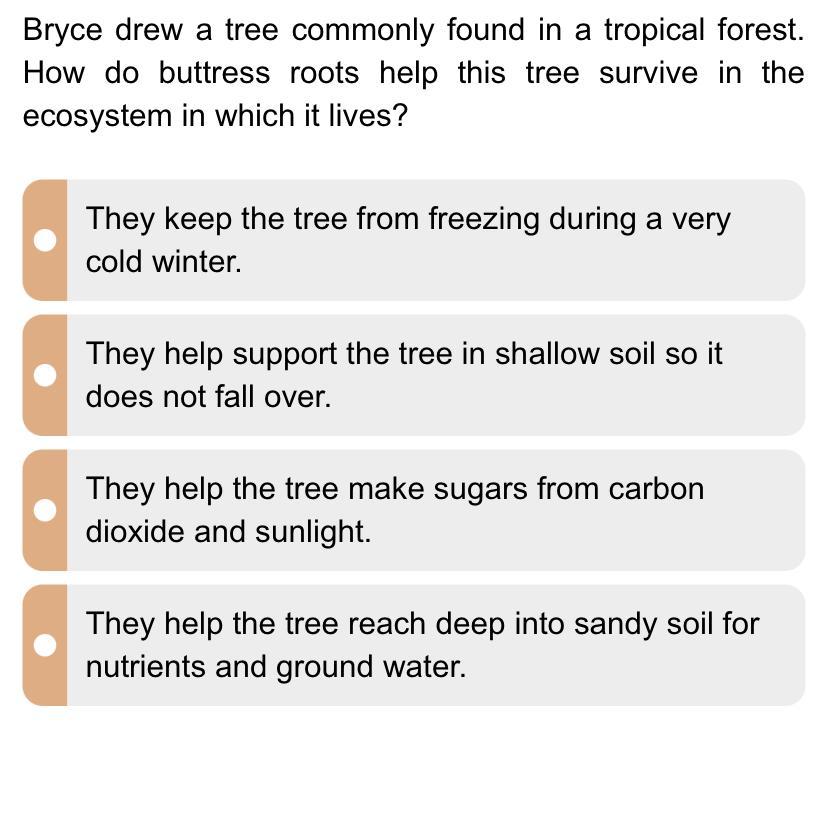
Task: Choose the answer about support in shallow soil
Action: click(45, 375)
